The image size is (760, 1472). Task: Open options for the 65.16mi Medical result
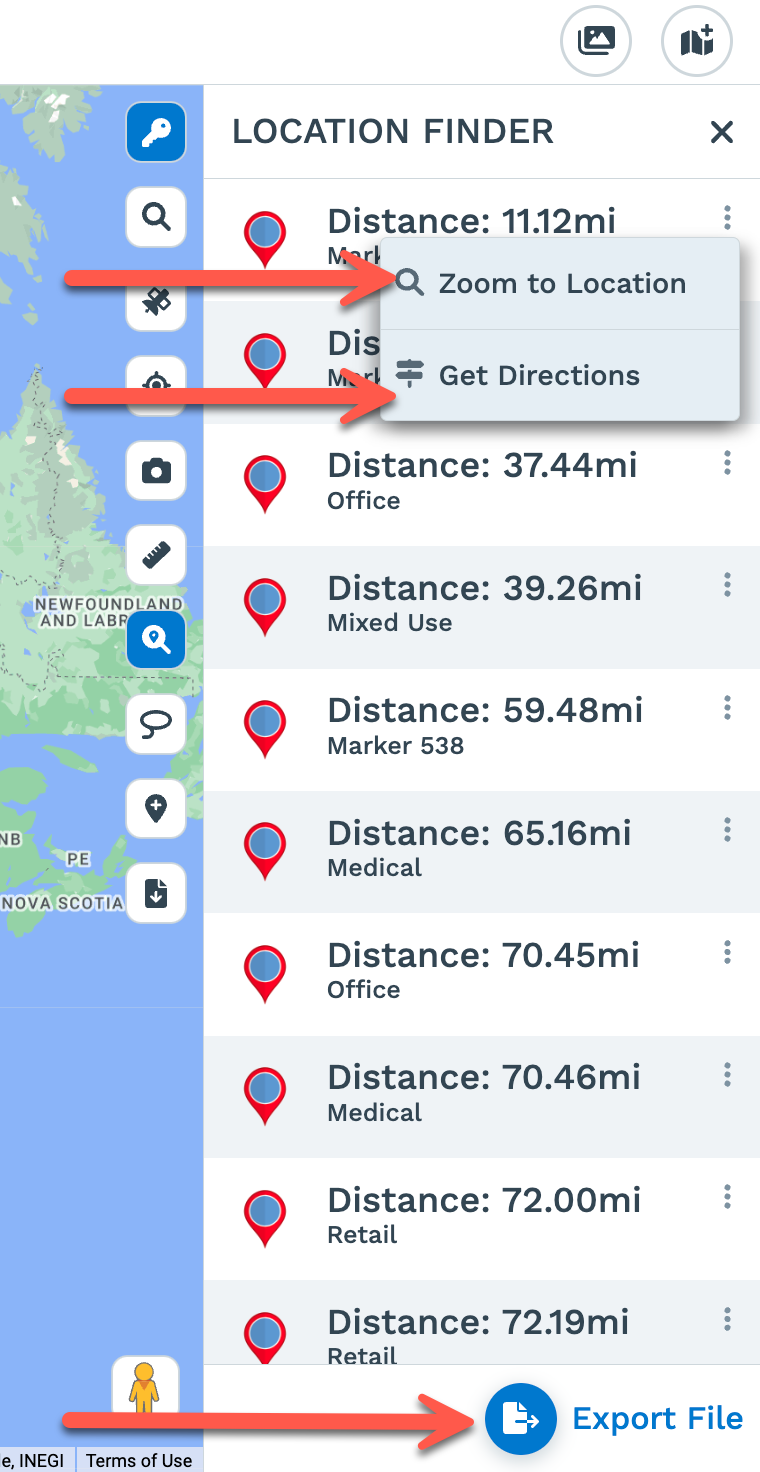pos(727,830)
